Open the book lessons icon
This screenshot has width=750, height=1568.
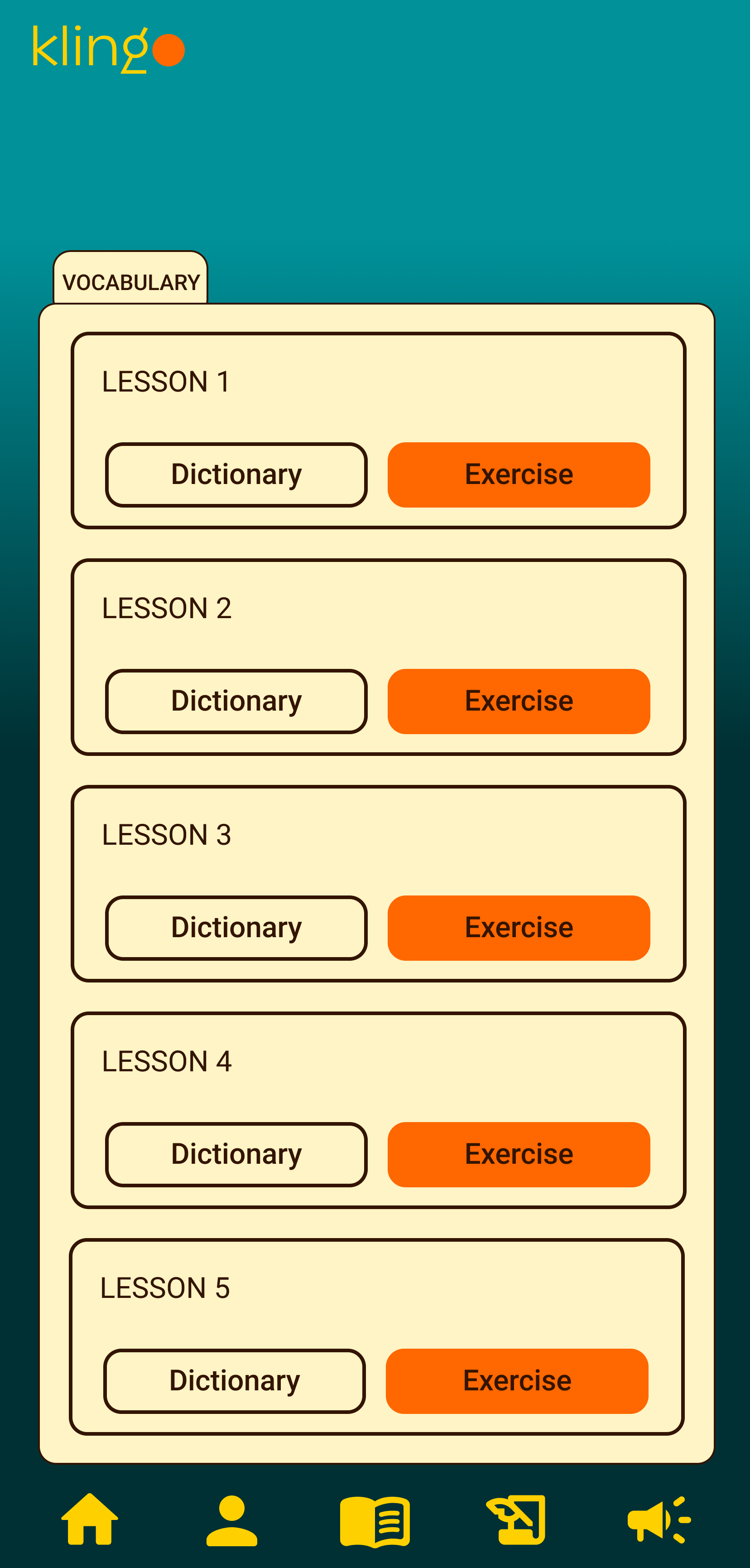[x=375, y=1520]
